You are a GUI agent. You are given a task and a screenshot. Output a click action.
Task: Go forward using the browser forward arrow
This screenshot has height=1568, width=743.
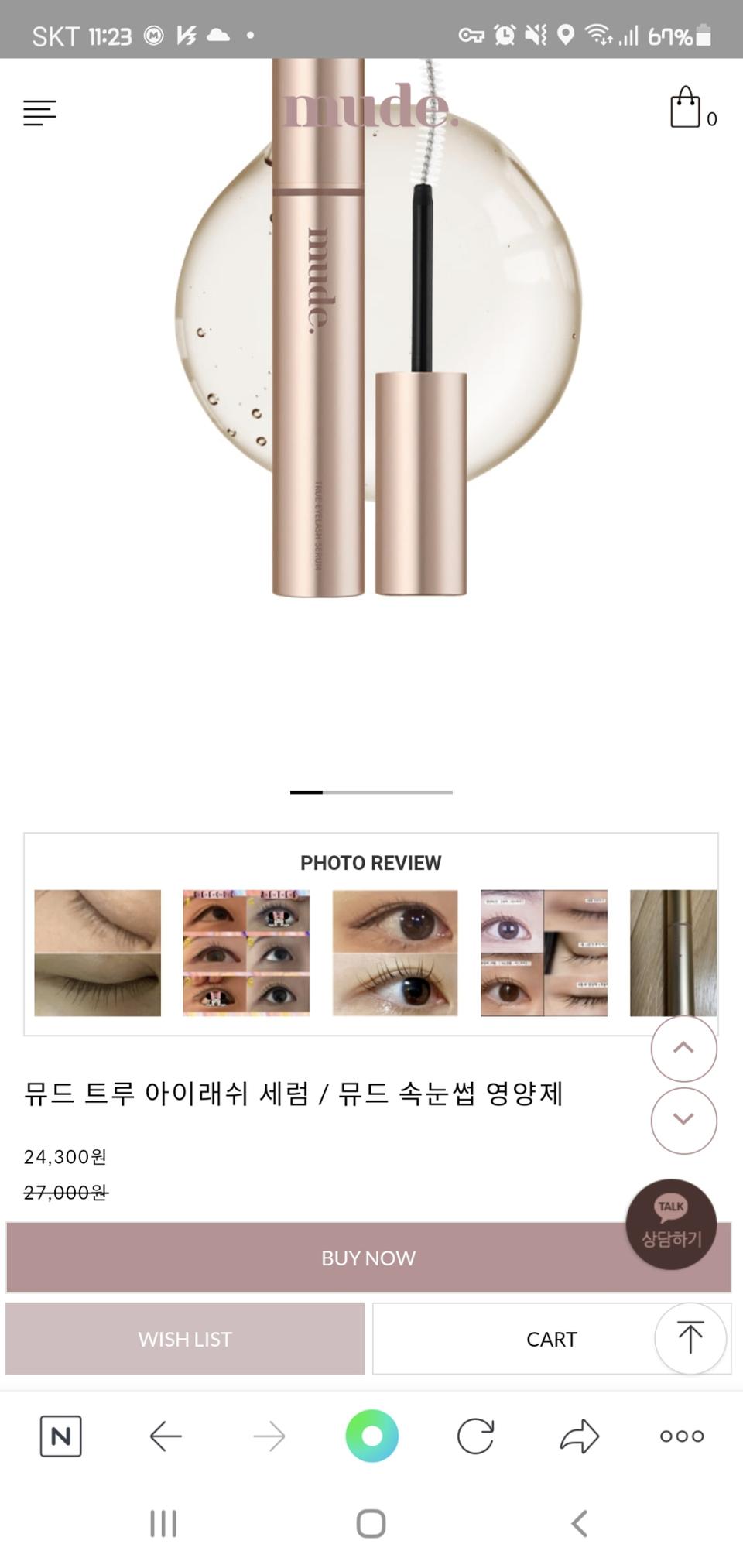pos(268,1436)
